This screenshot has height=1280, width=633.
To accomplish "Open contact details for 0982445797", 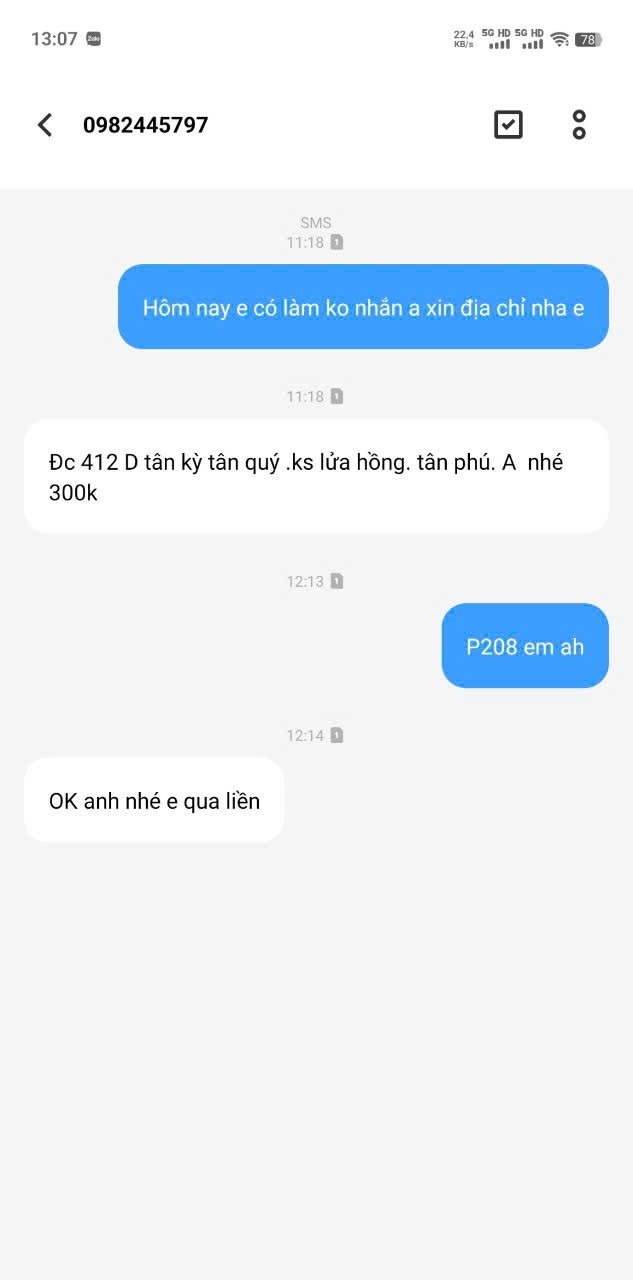I will pos(146,125).
